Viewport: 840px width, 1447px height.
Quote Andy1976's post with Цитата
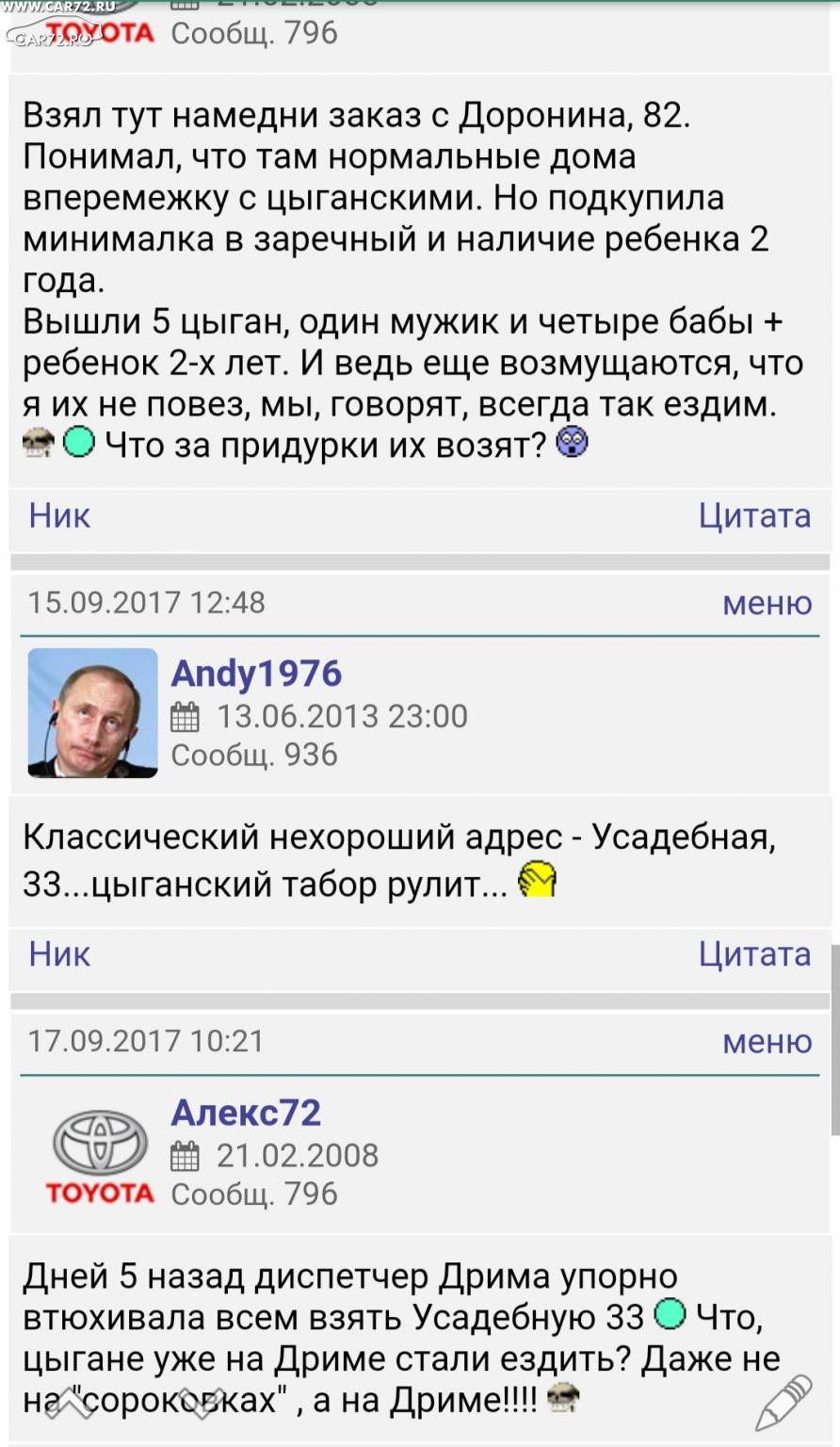754,953
